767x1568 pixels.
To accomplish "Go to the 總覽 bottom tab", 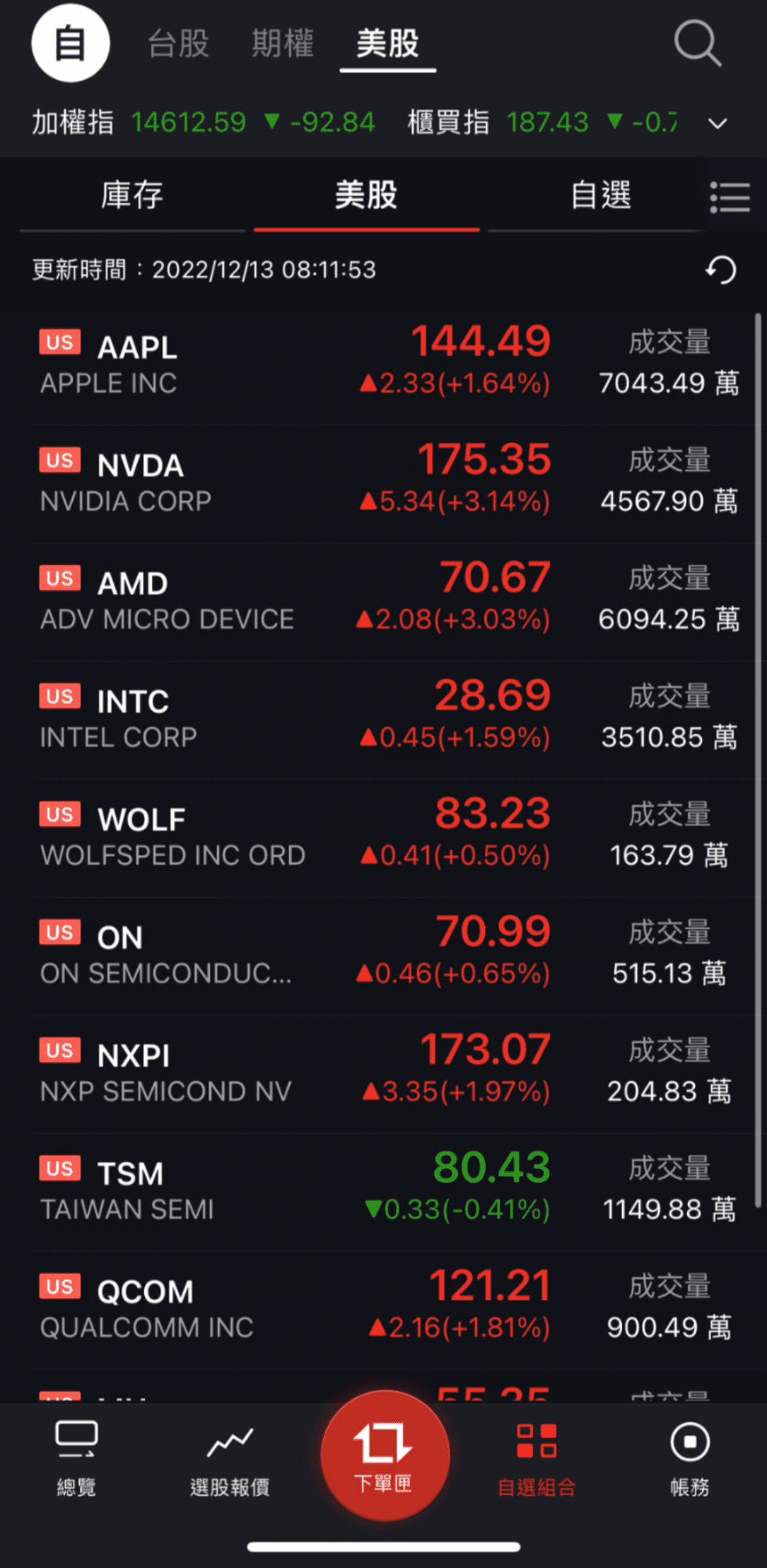I will pyautogui.click(x=76, y=1458).
